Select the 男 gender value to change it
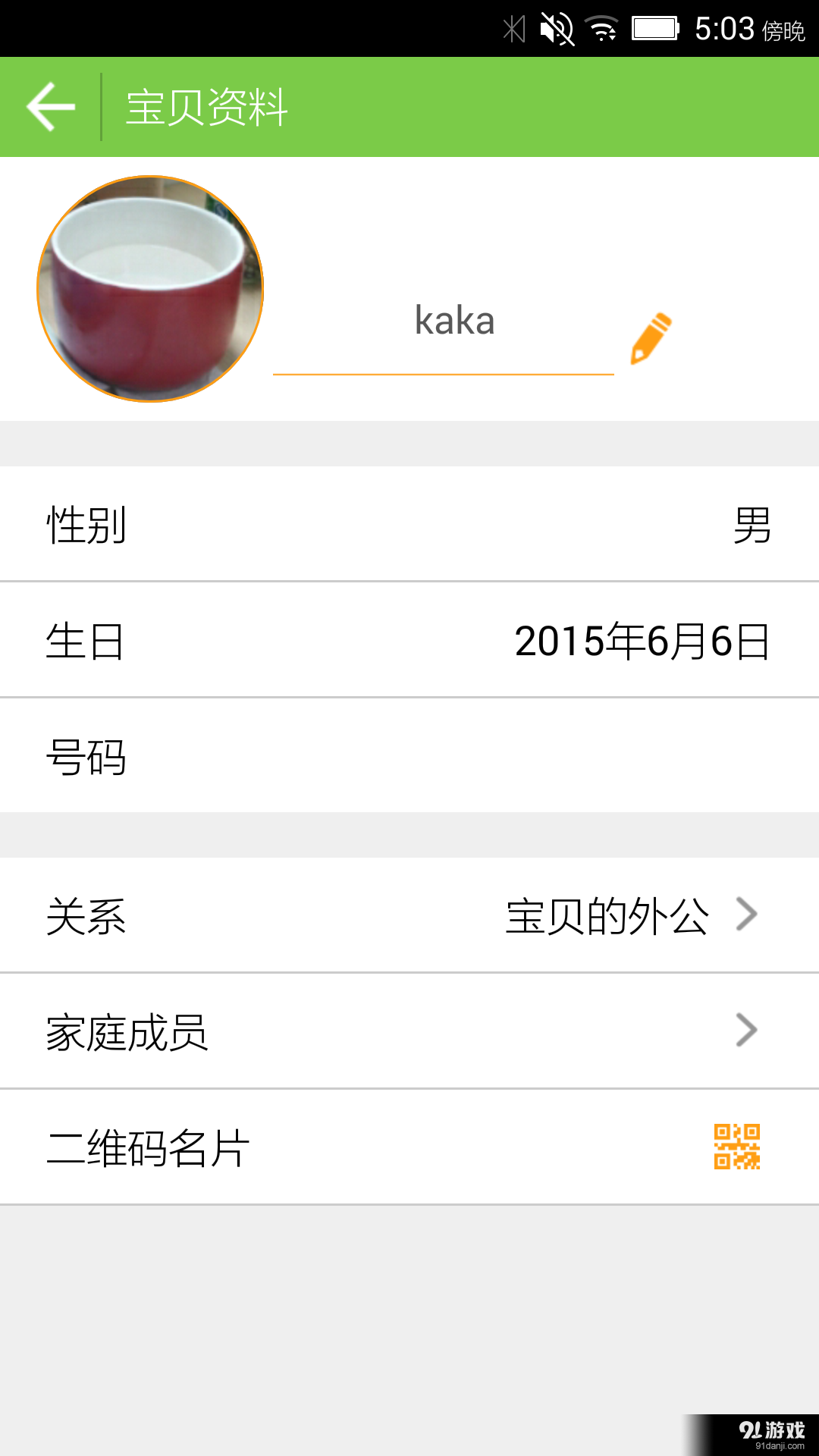The image size is (819, 1456). pos(752,525)
